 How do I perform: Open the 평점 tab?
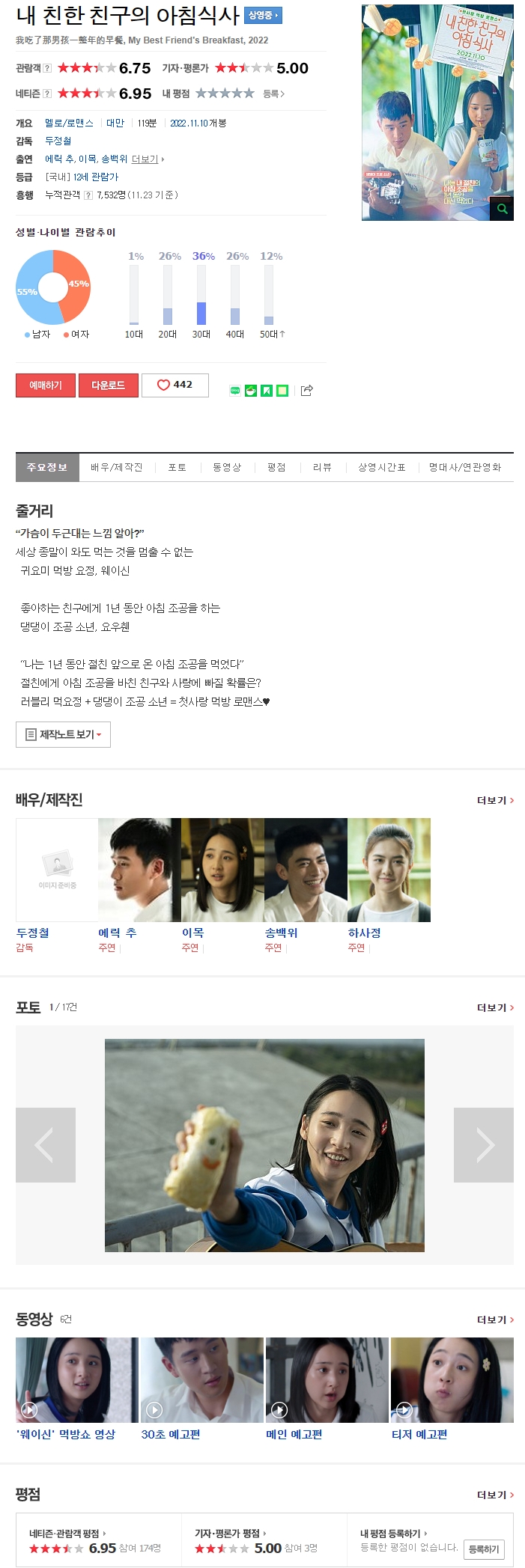coord(276,467)
